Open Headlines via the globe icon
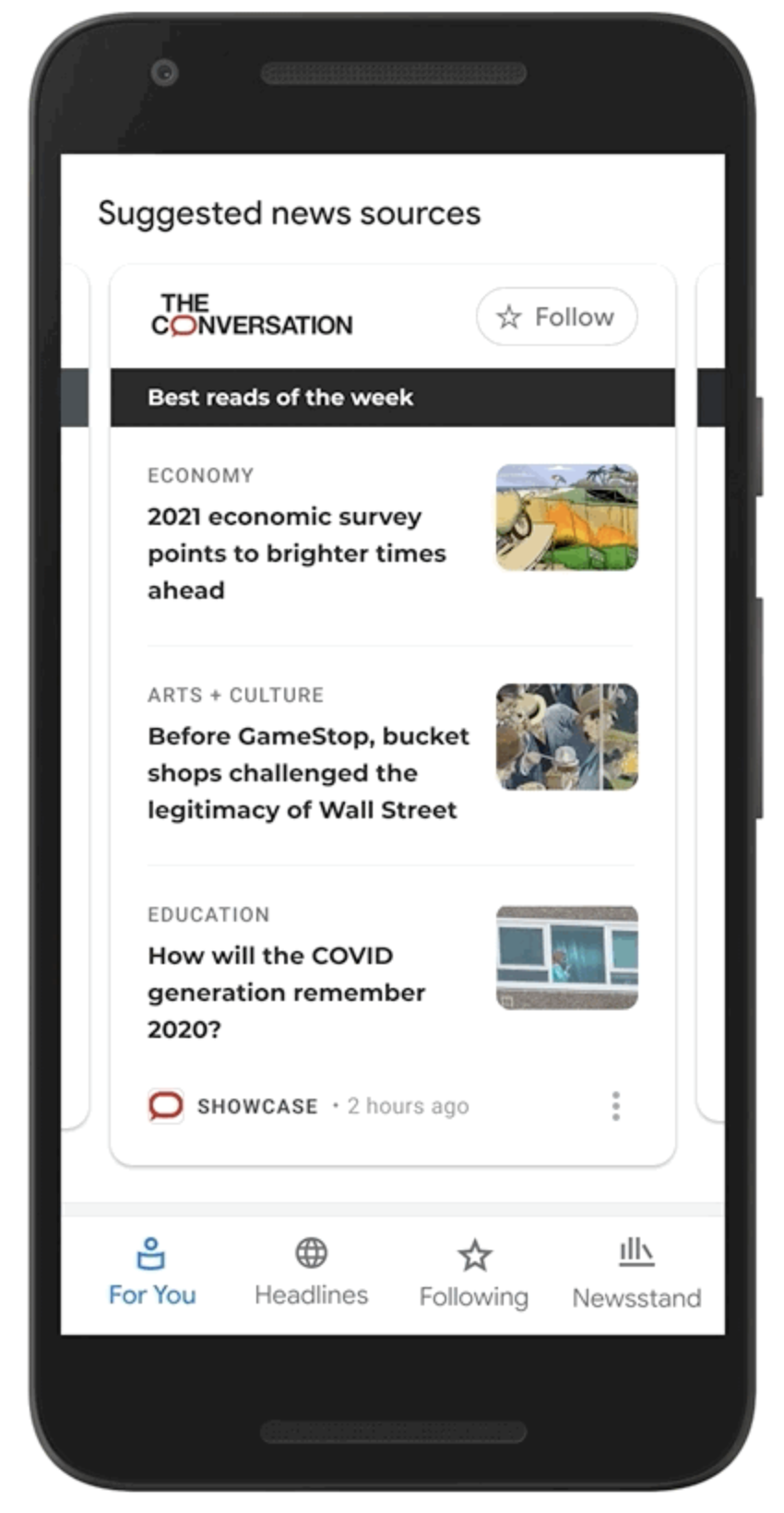 tap(311, 1253)
